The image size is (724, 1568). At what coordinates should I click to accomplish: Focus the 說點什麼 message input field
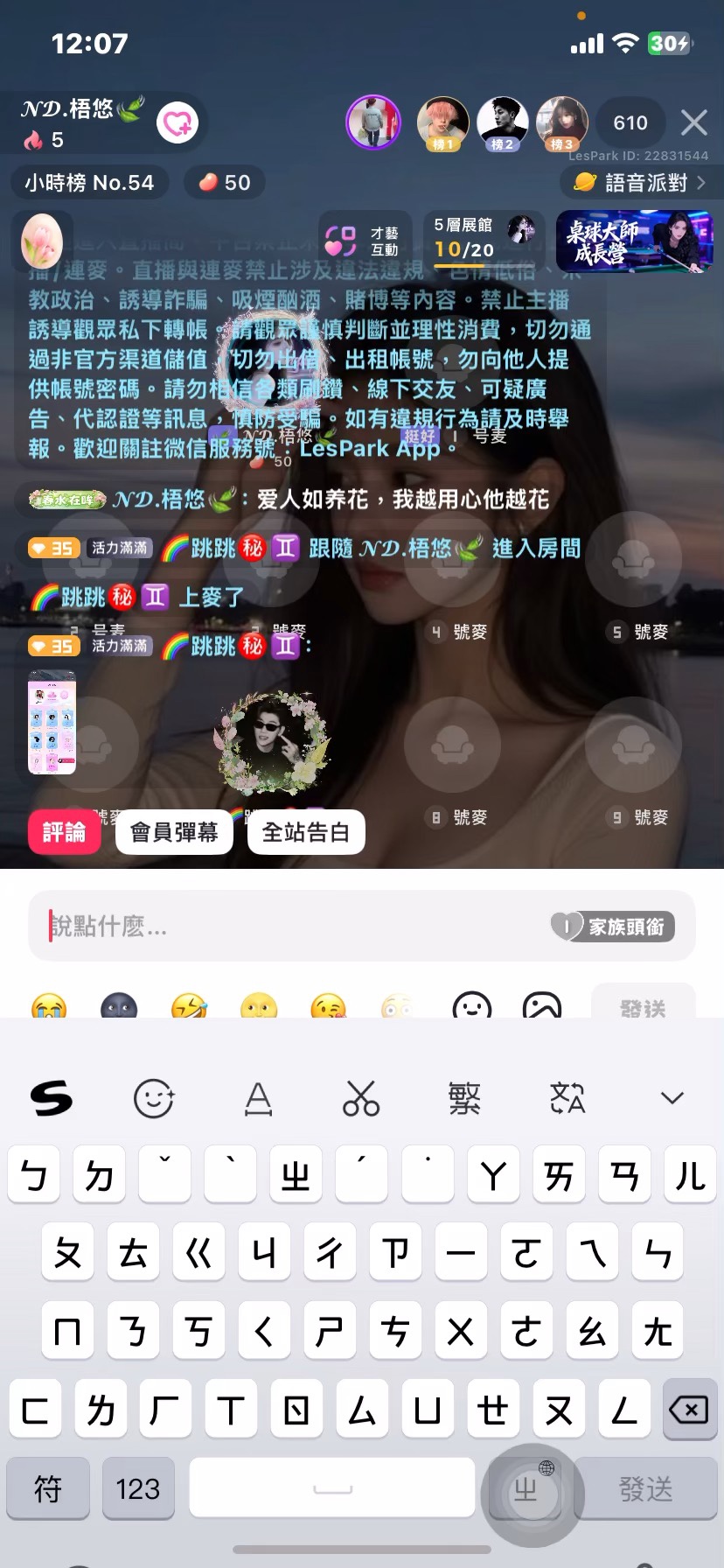coord(289,926)
